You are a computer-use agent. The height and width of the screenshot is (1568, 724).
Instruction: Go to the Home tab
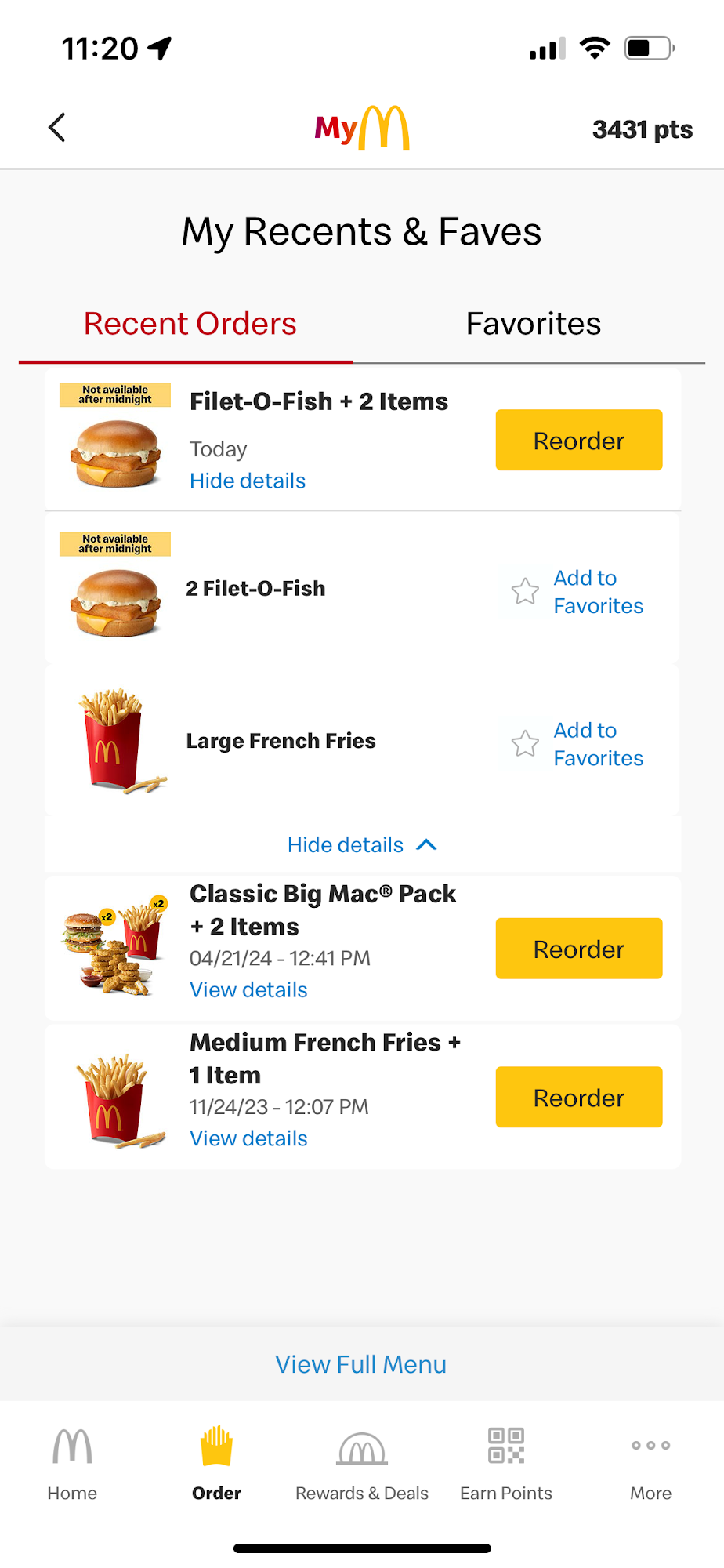coord(72,1463)
